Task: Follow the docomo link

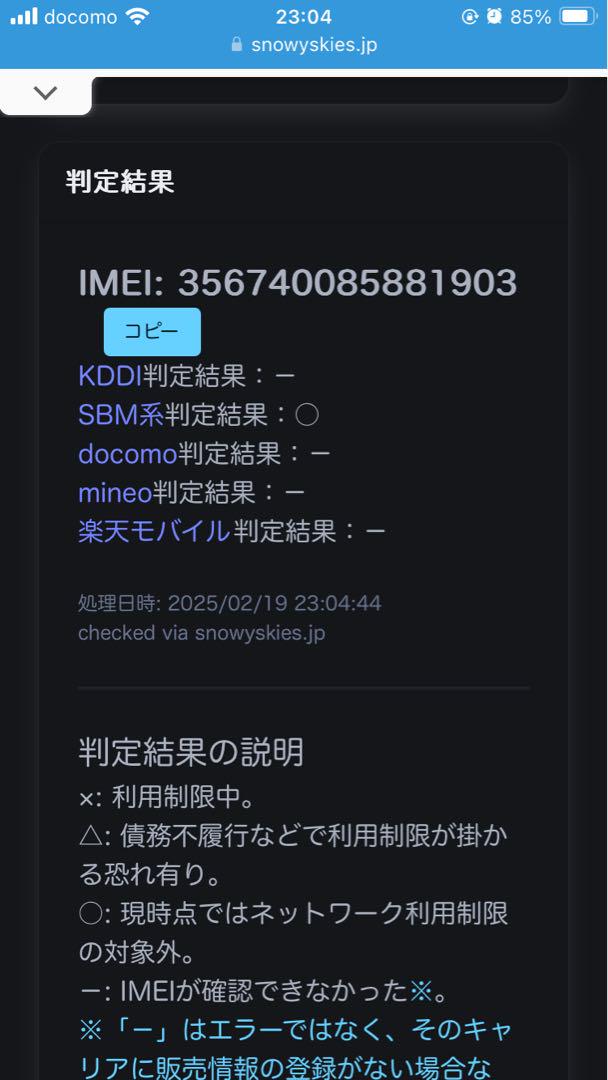Action: 128,454
